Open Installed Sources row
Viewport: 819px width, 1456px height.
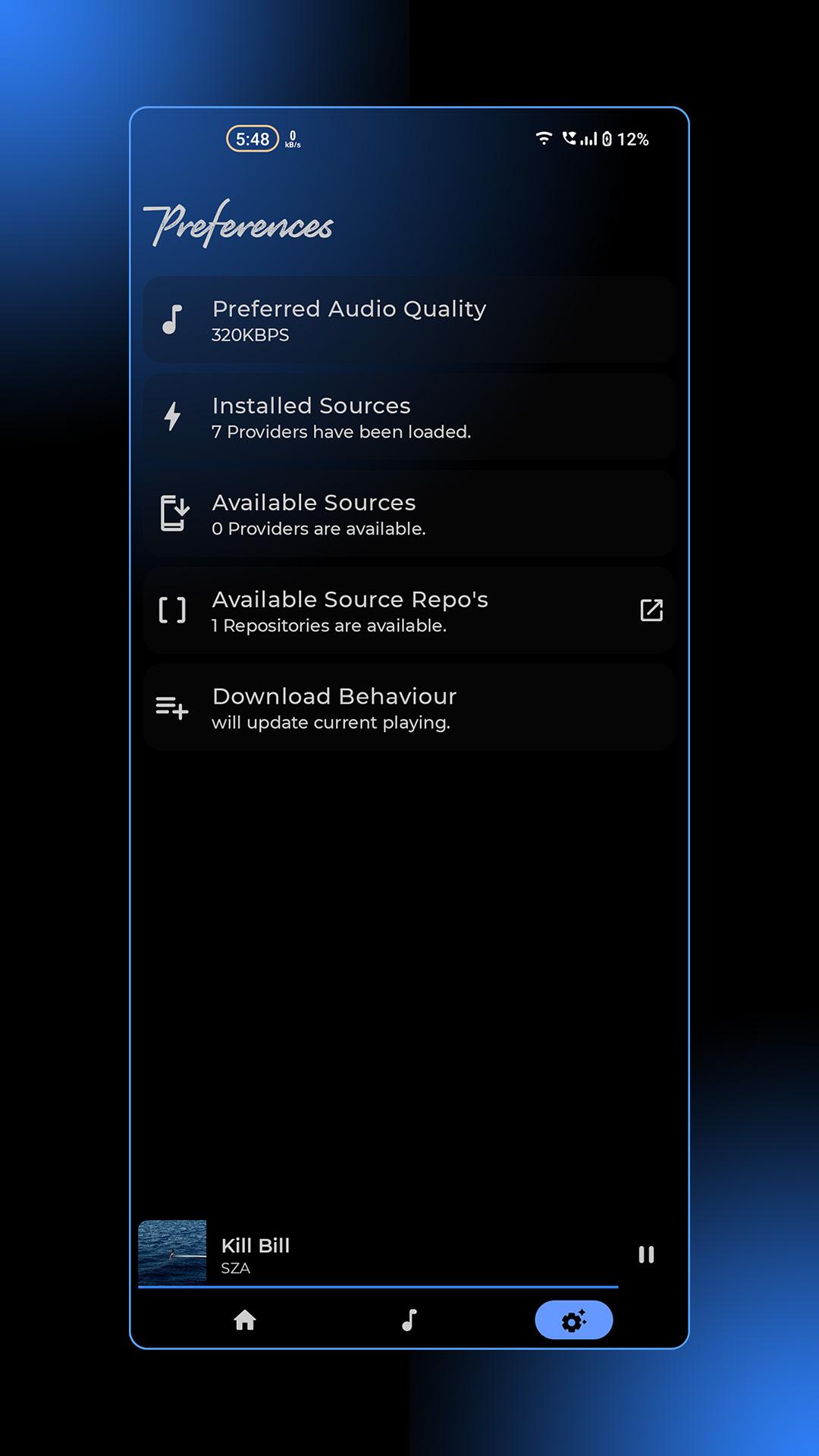tap(409, 416)
